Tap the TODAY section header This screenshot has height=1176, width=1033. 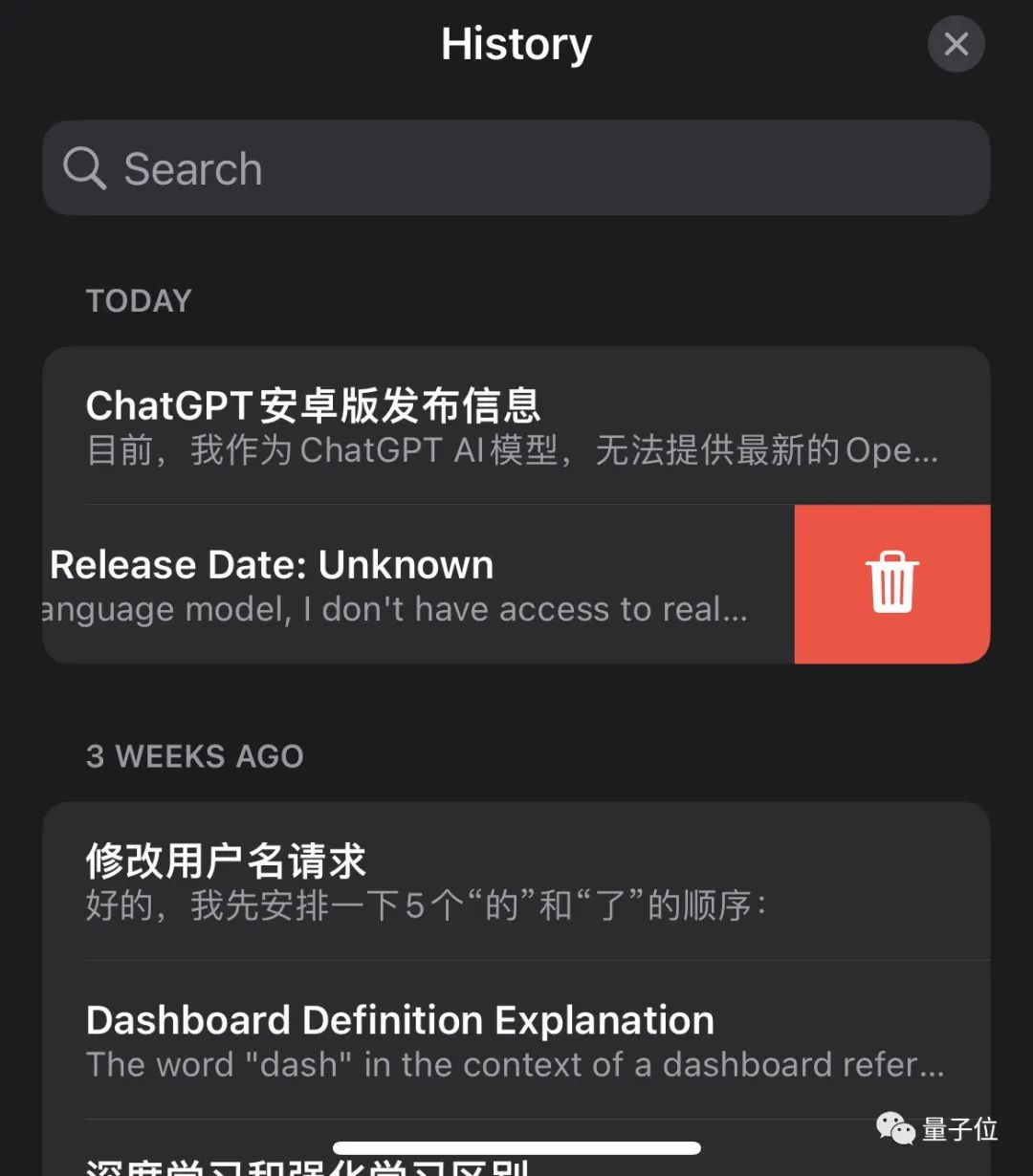138,300
